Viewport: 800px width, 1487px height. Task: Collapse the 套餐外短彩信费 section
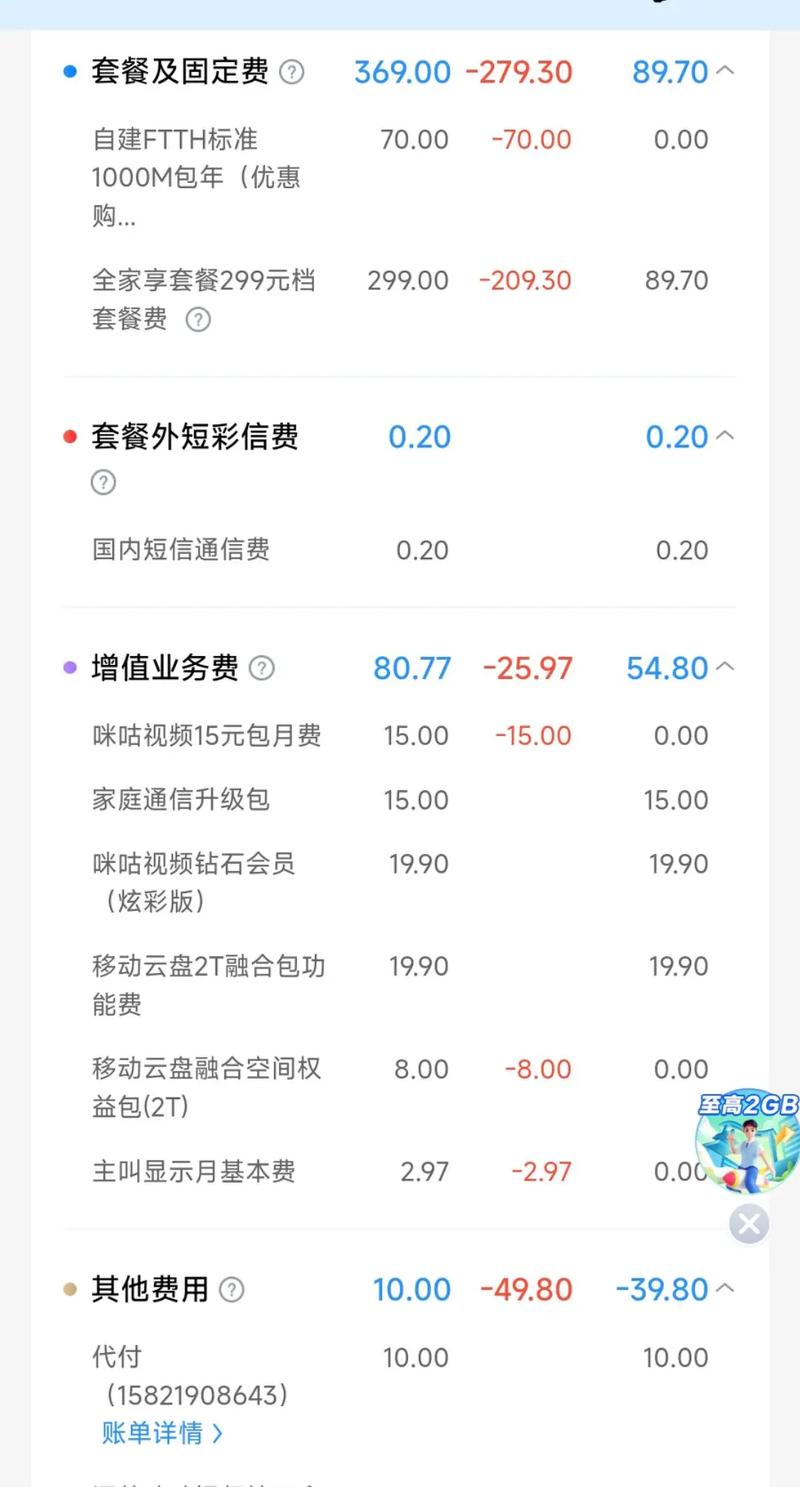point(726,436)
